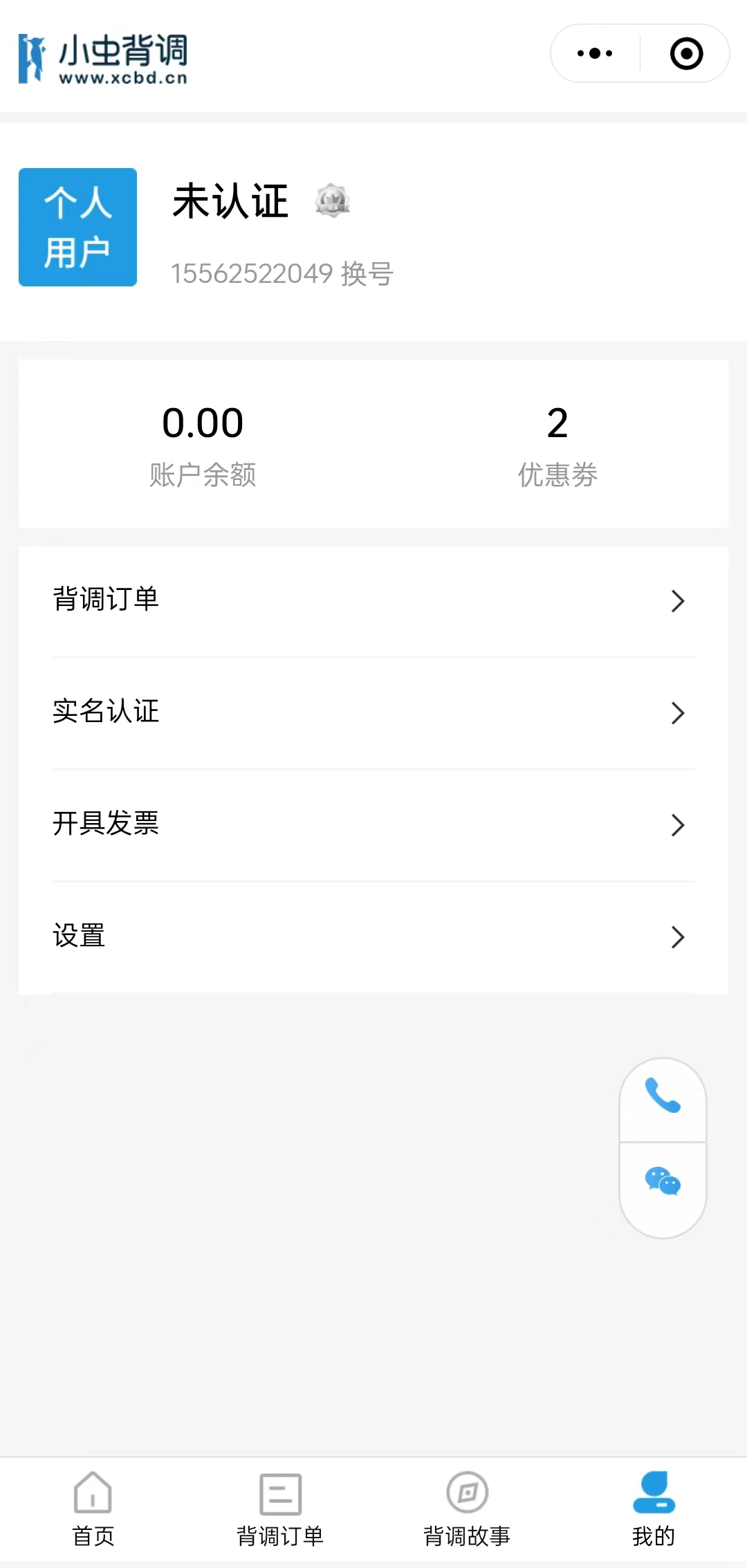Select the 我的 tab
Viewport: 747px width, 1568px height.
(x=654, y=1509)
